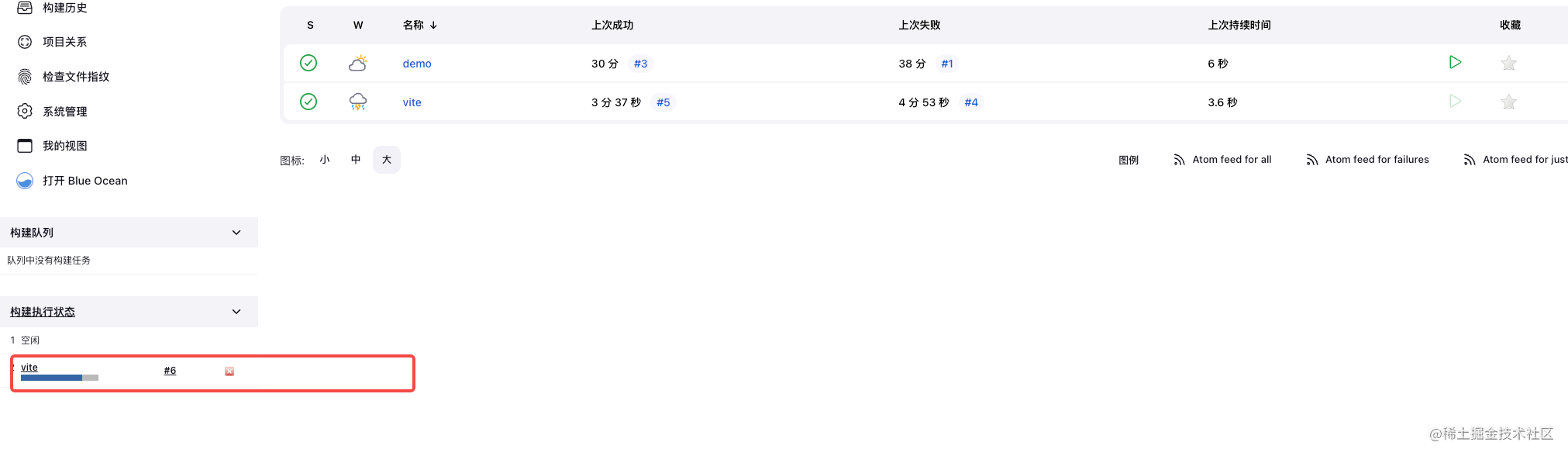Stop the running vite build #6
The image size is (1568, 456).
[x=229, y=371]
